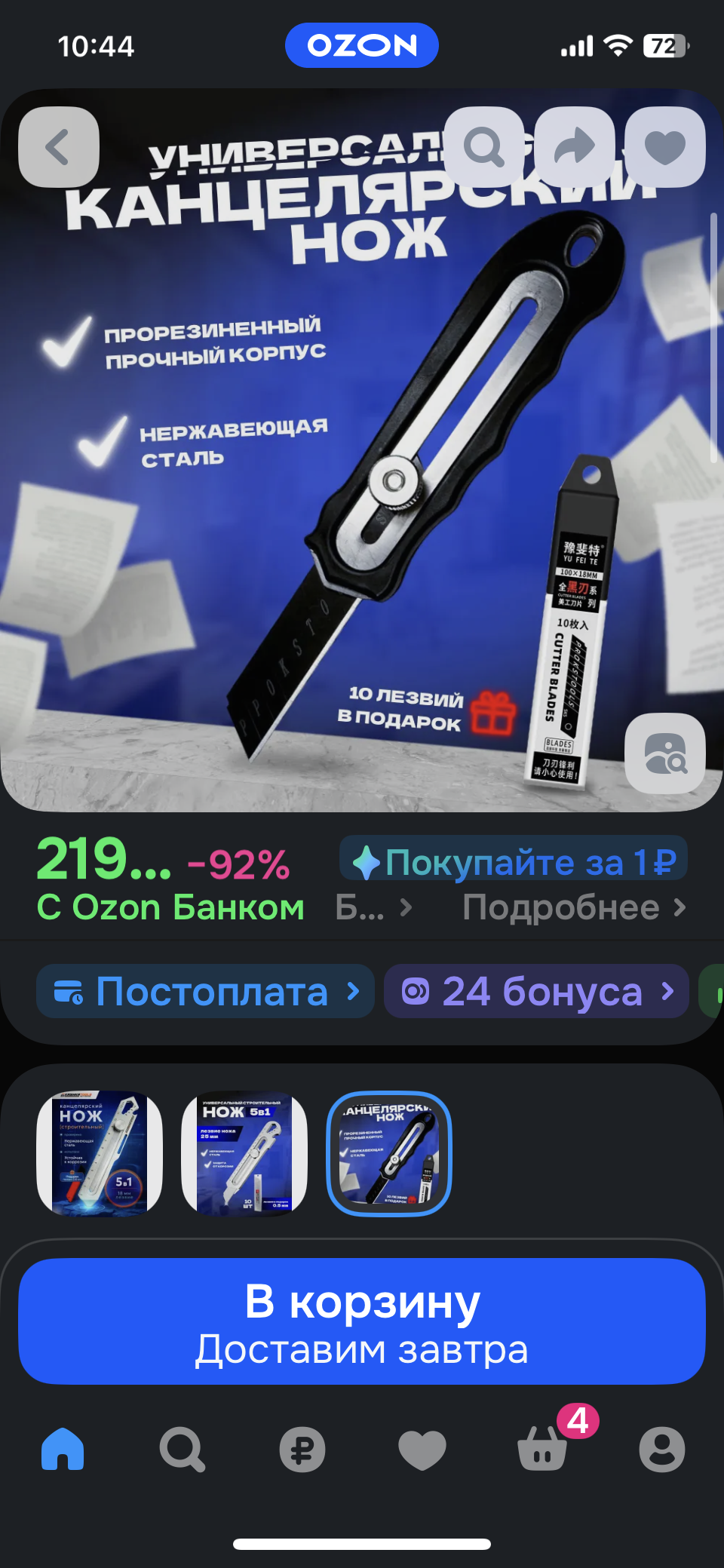
Task: Tap the Покупайте за 1₽ offer
Action: [x=514, y=861]
